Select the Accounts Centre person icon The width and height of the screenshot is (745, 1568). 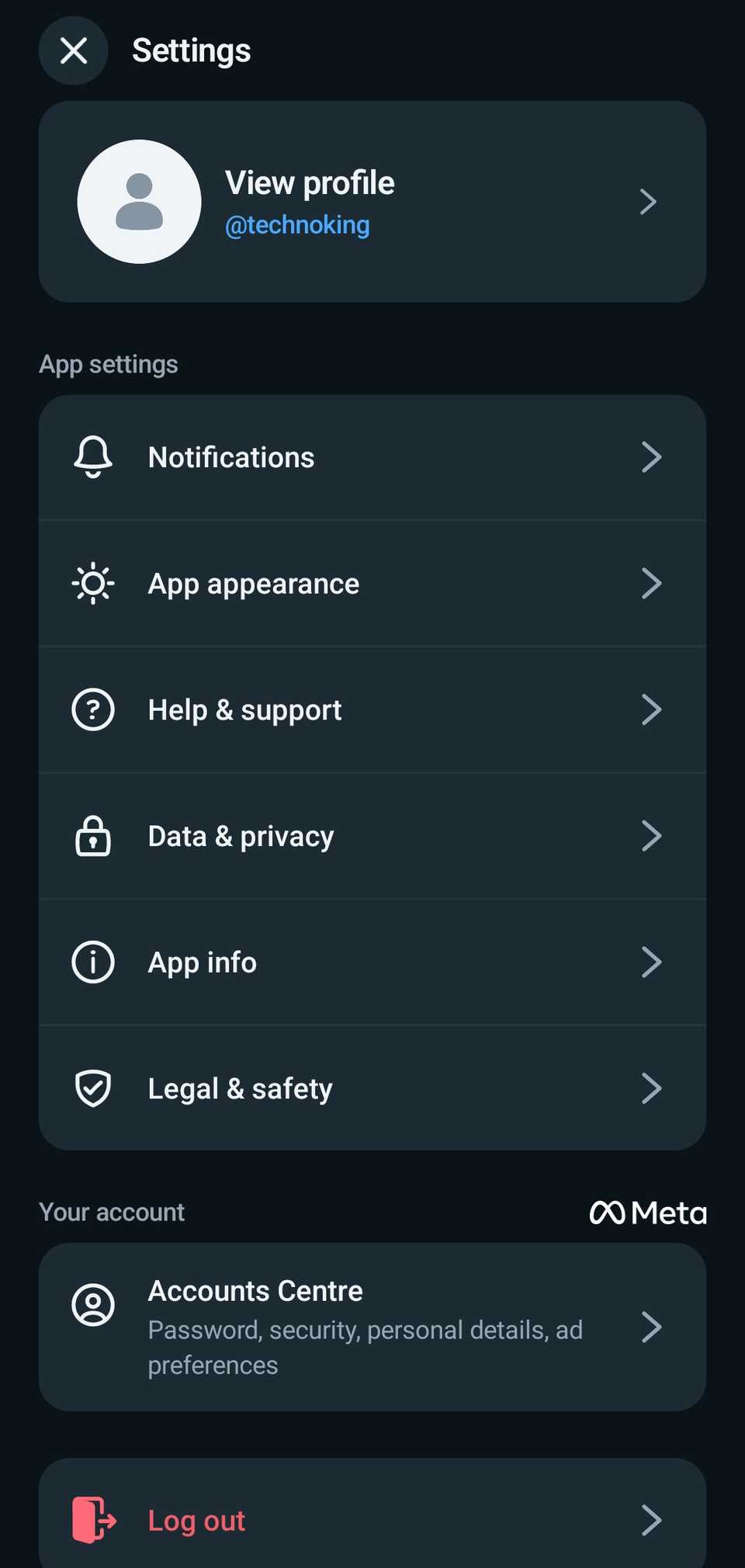click(92, 1305)
